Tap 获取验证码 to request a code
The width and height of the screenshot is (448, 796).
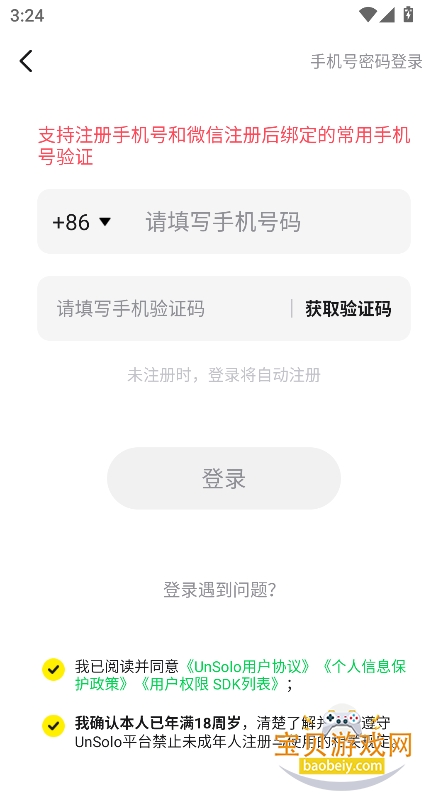click(x=348, y=309)
